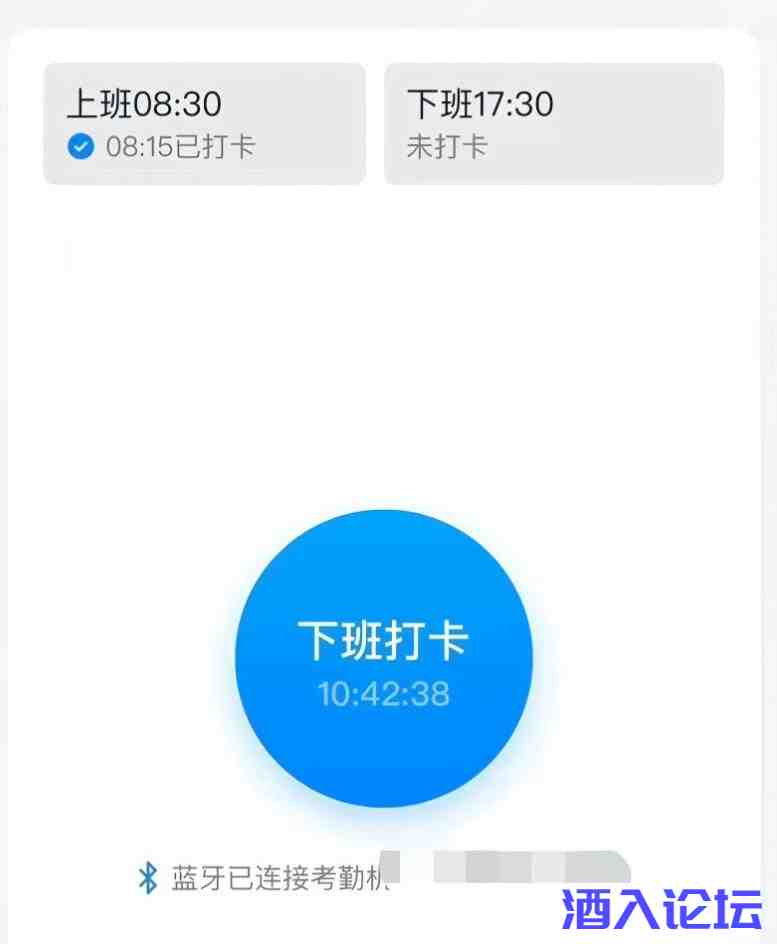
Task: Tap the 下班打卡 clock-out button
Action: pyautogui.click(x=384, y=658)
